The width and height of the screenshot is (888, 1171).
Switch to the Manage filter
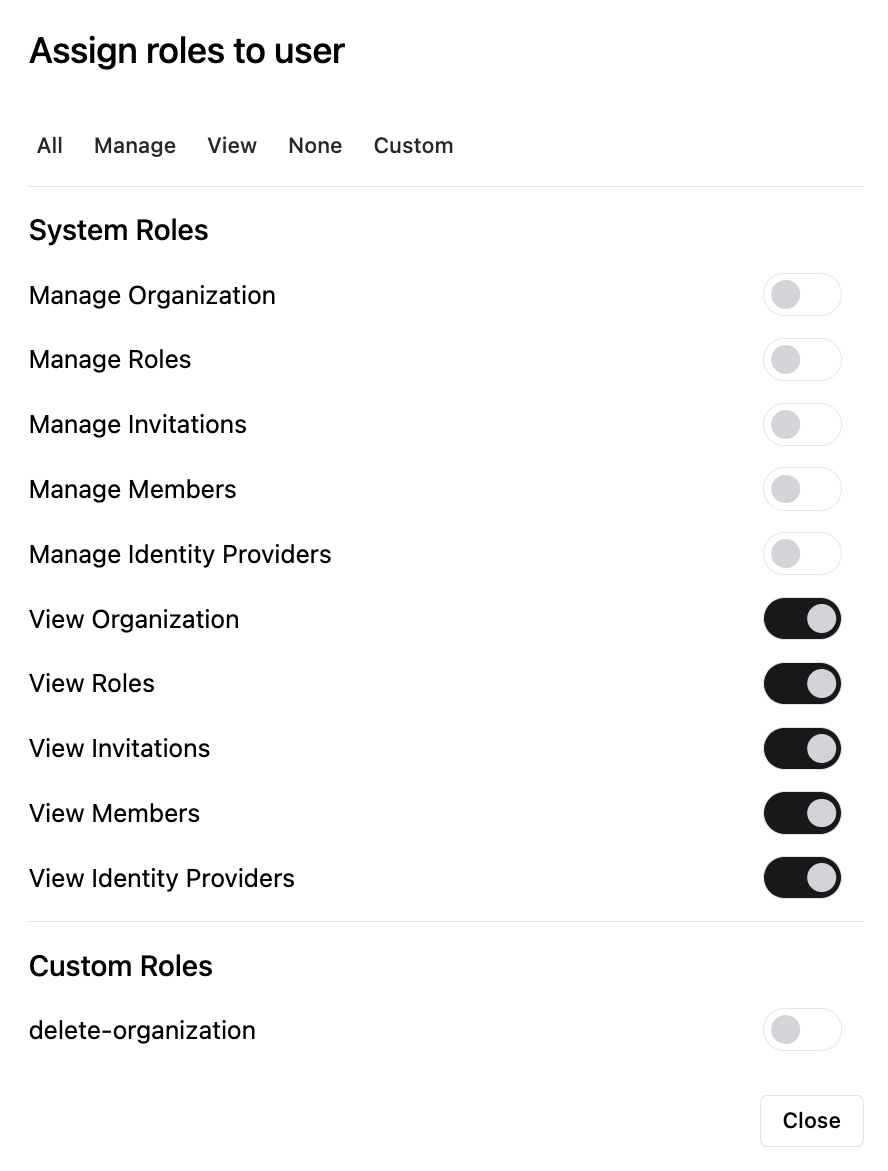point(134,145)
